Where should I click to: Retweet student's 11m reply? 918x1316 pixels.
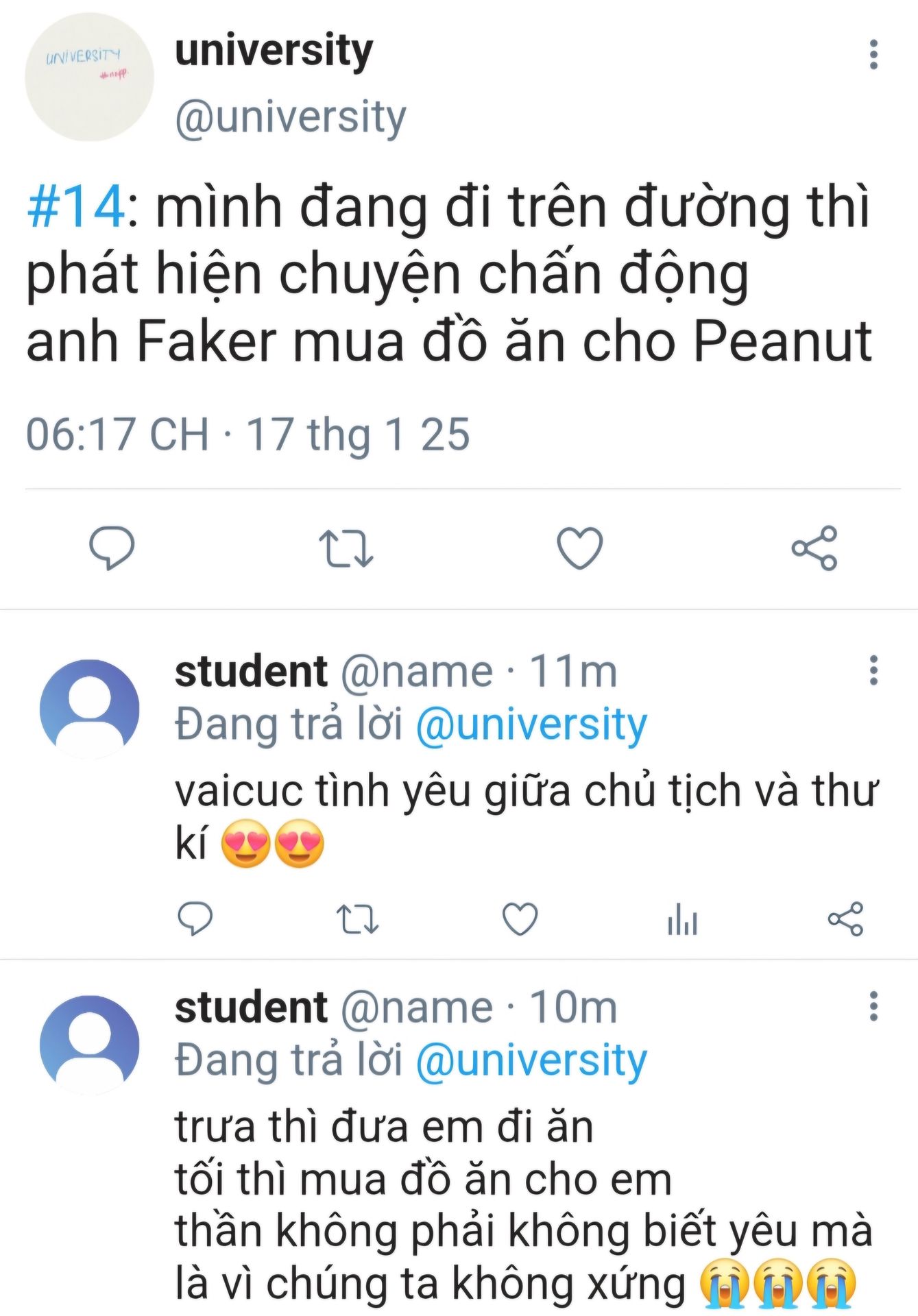357,919
